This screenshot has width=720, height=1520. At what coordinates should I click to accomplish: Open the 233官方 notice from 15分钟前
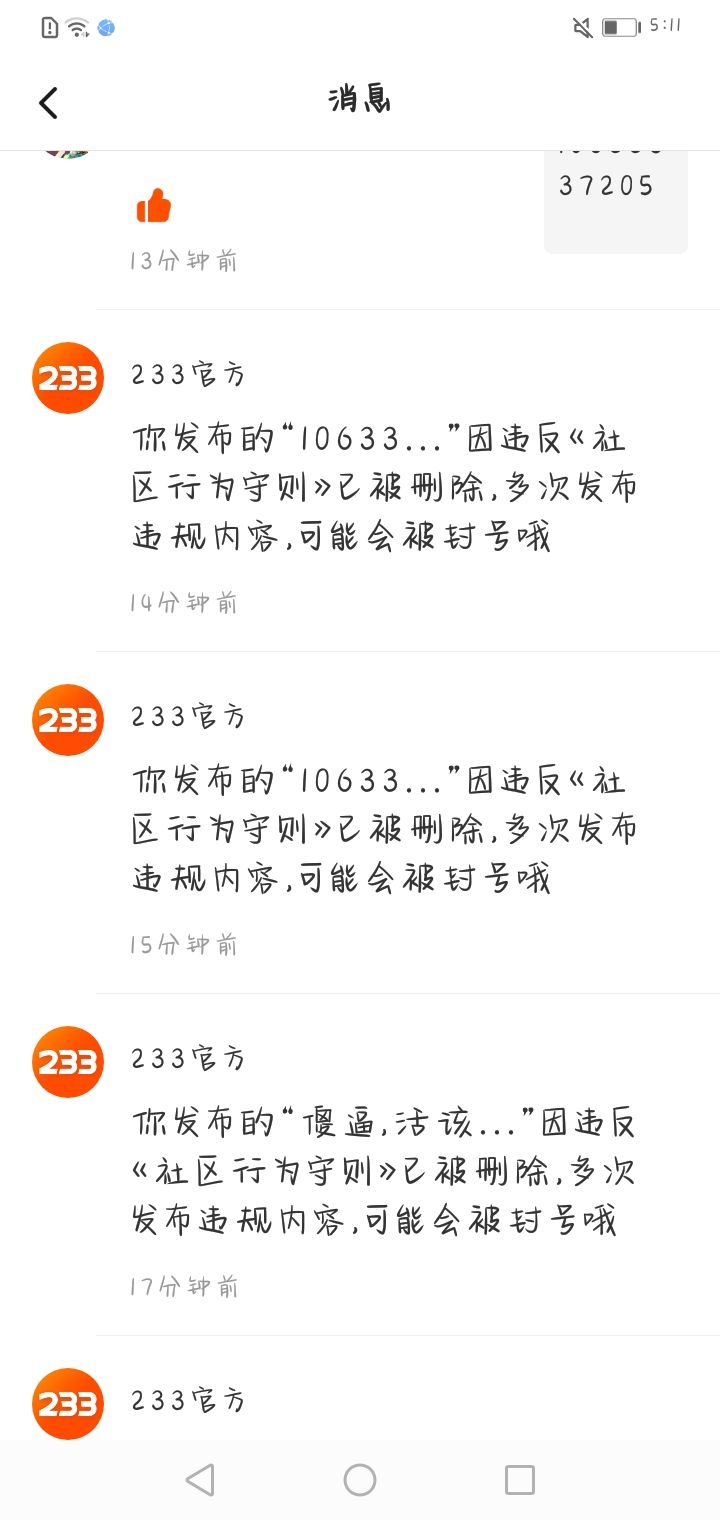360,823
